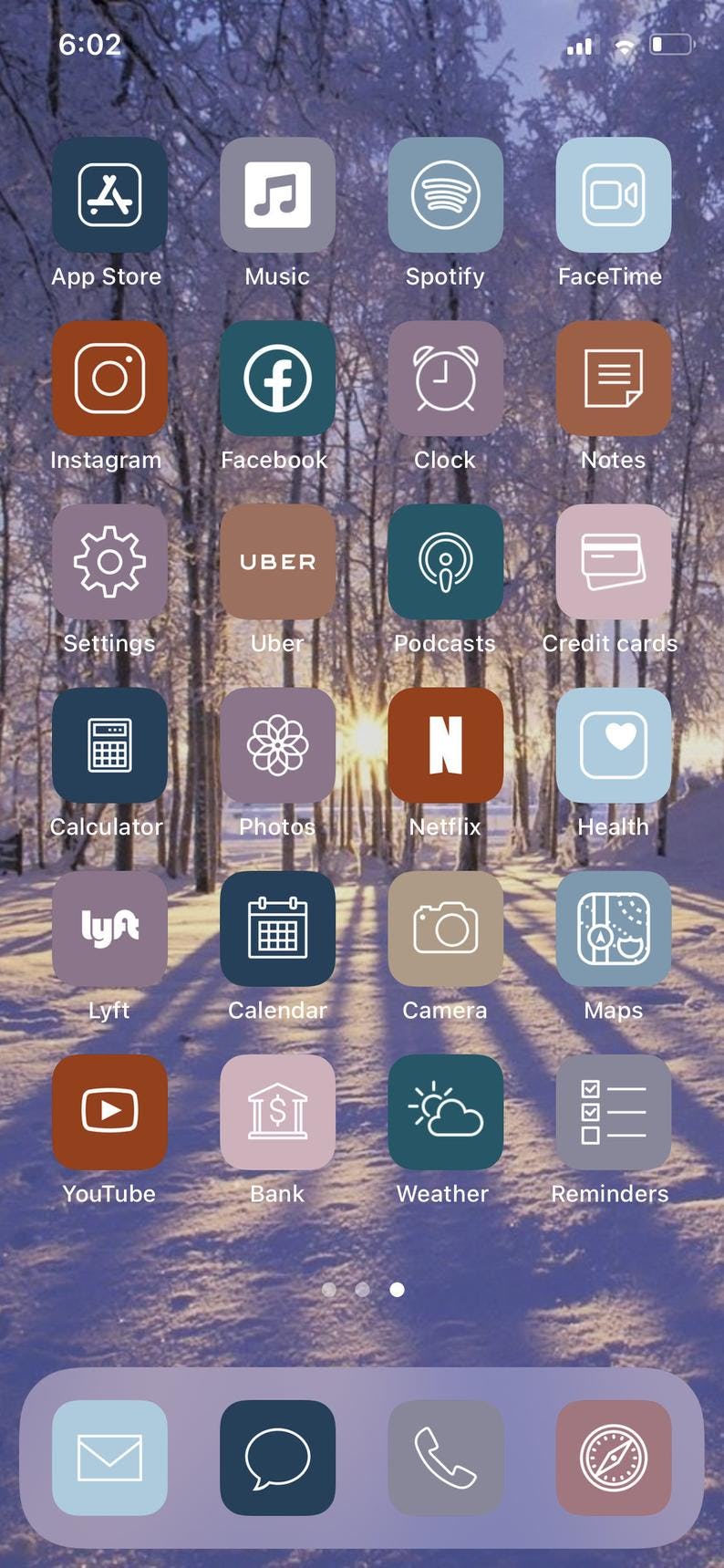Open the Uber app
Image resolution: width=724 pixels, height=1568 pixels.
coord(277,562)
